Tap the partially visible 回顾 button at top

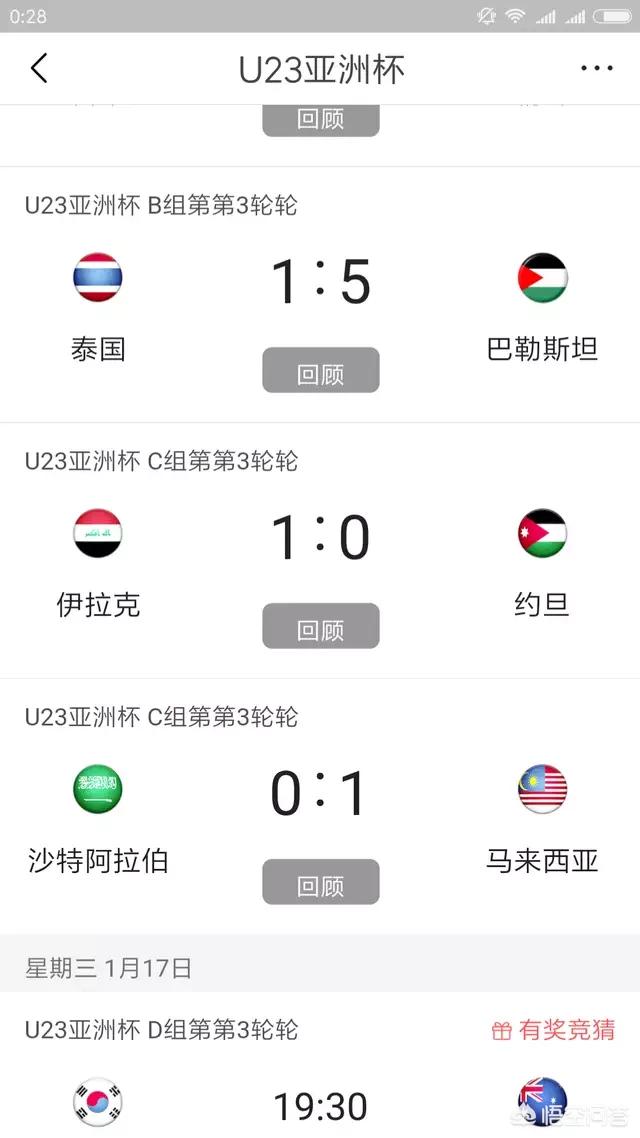pyautogui.click(x=321, y=120)
